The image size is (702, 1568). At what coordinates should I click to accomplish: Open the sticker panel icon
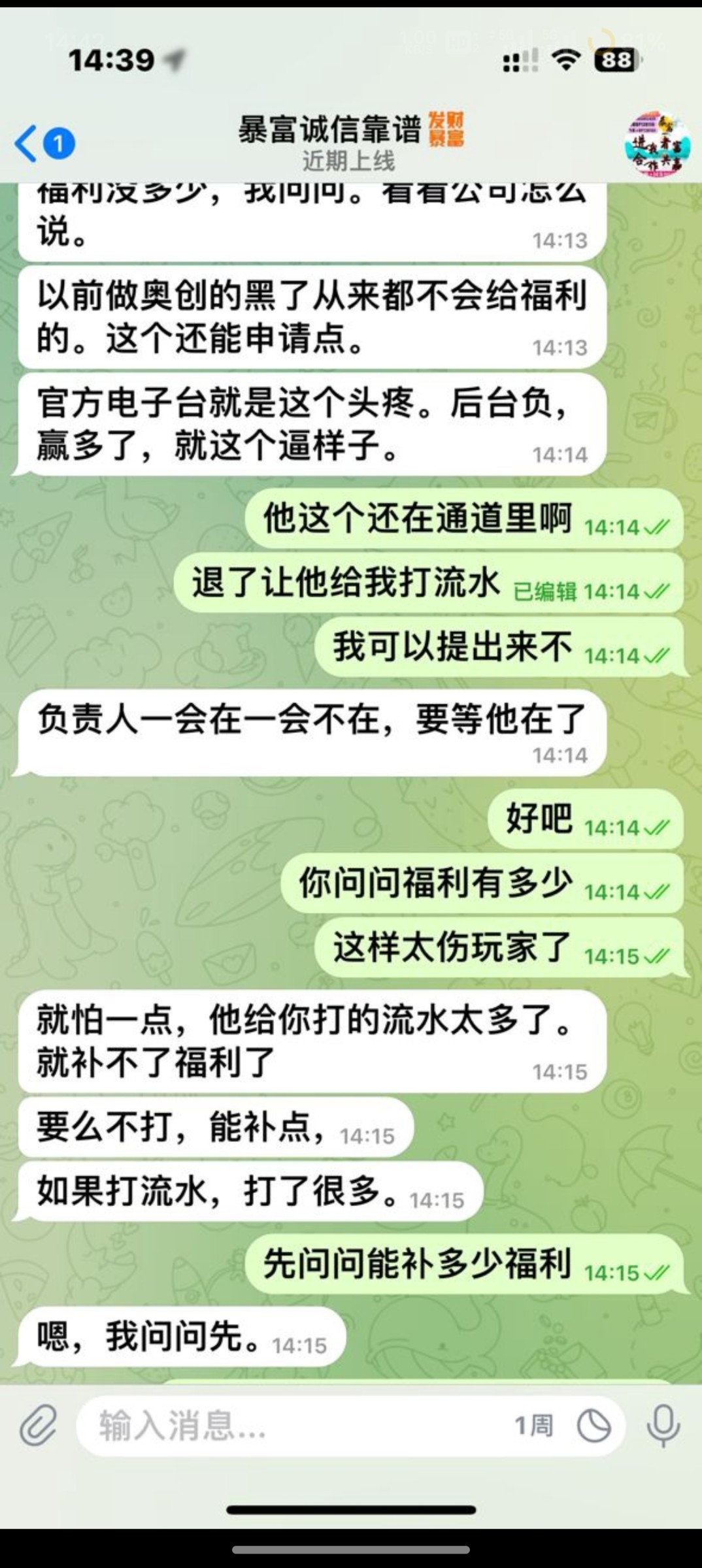pyautogui.click(x=593, y=1426)
